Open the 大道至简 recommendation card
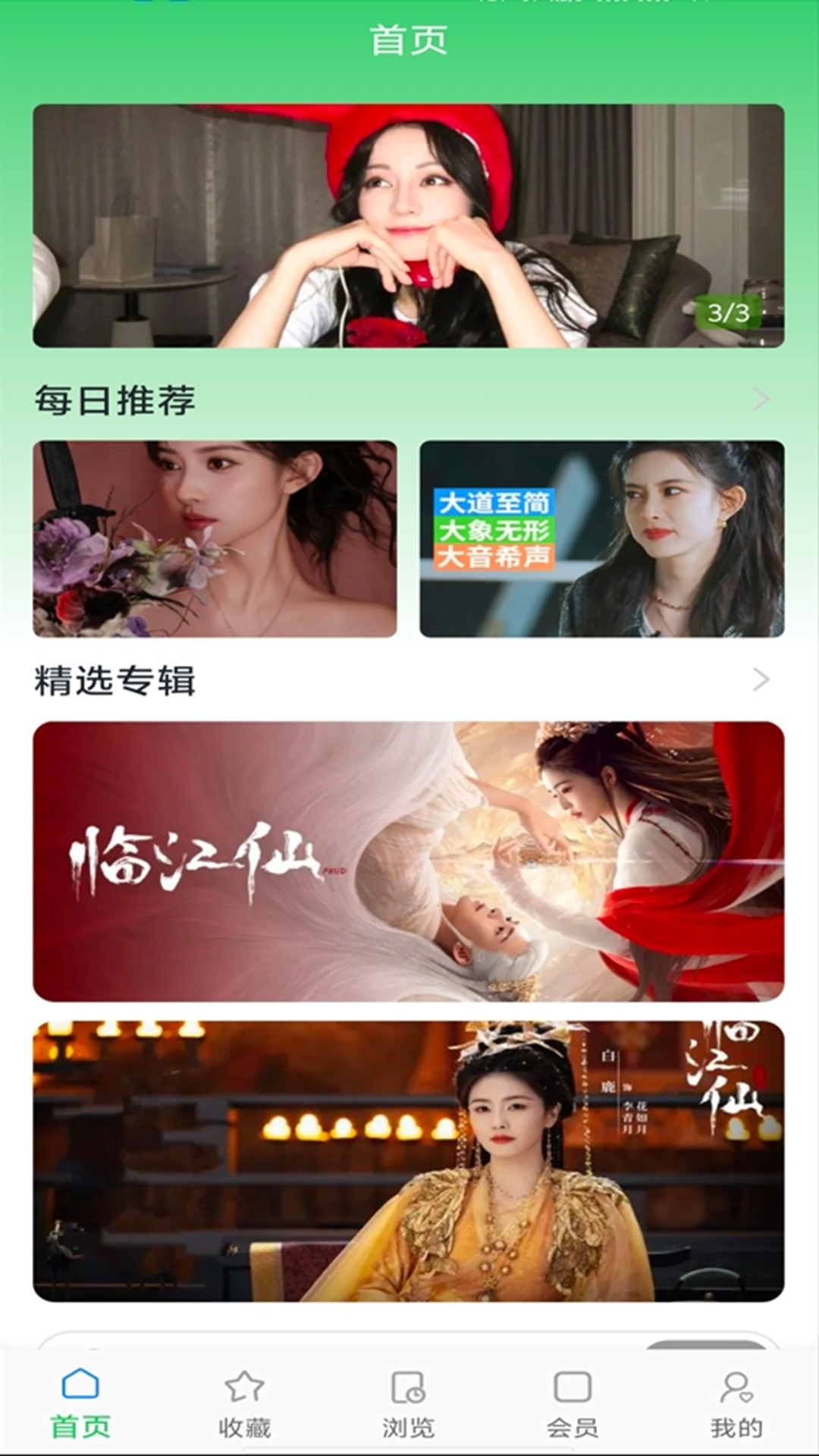The height and width of the screenshot is (1456, 819). [x=602, y=538]
